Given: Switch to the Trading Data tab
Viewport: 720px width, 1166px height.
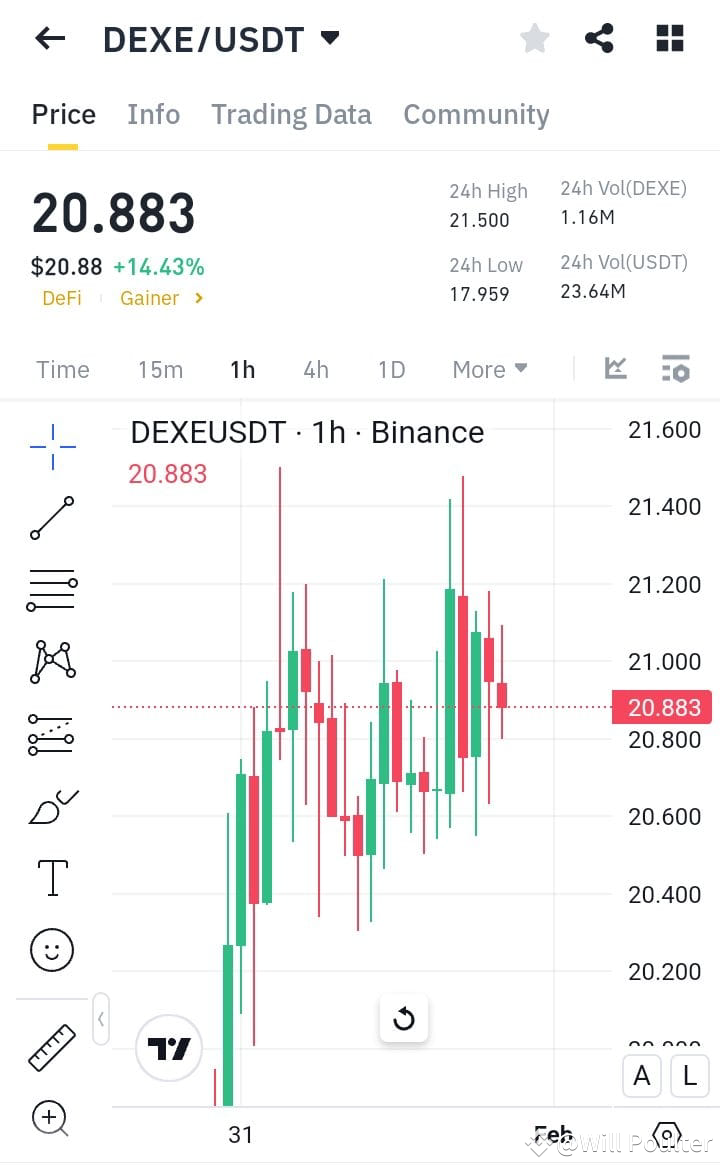Looking at the screenshot, I should [x=291, y=114].
